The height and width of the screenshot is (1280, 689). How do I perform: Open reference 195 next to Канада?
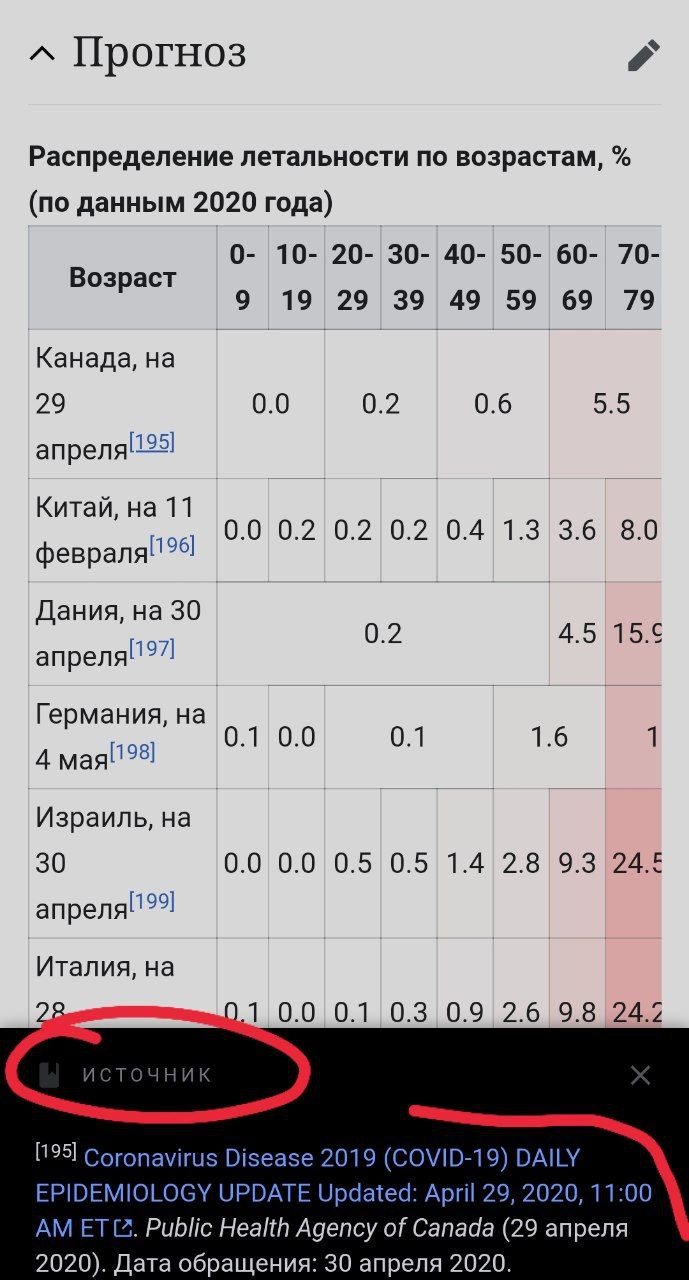point(152,442)
